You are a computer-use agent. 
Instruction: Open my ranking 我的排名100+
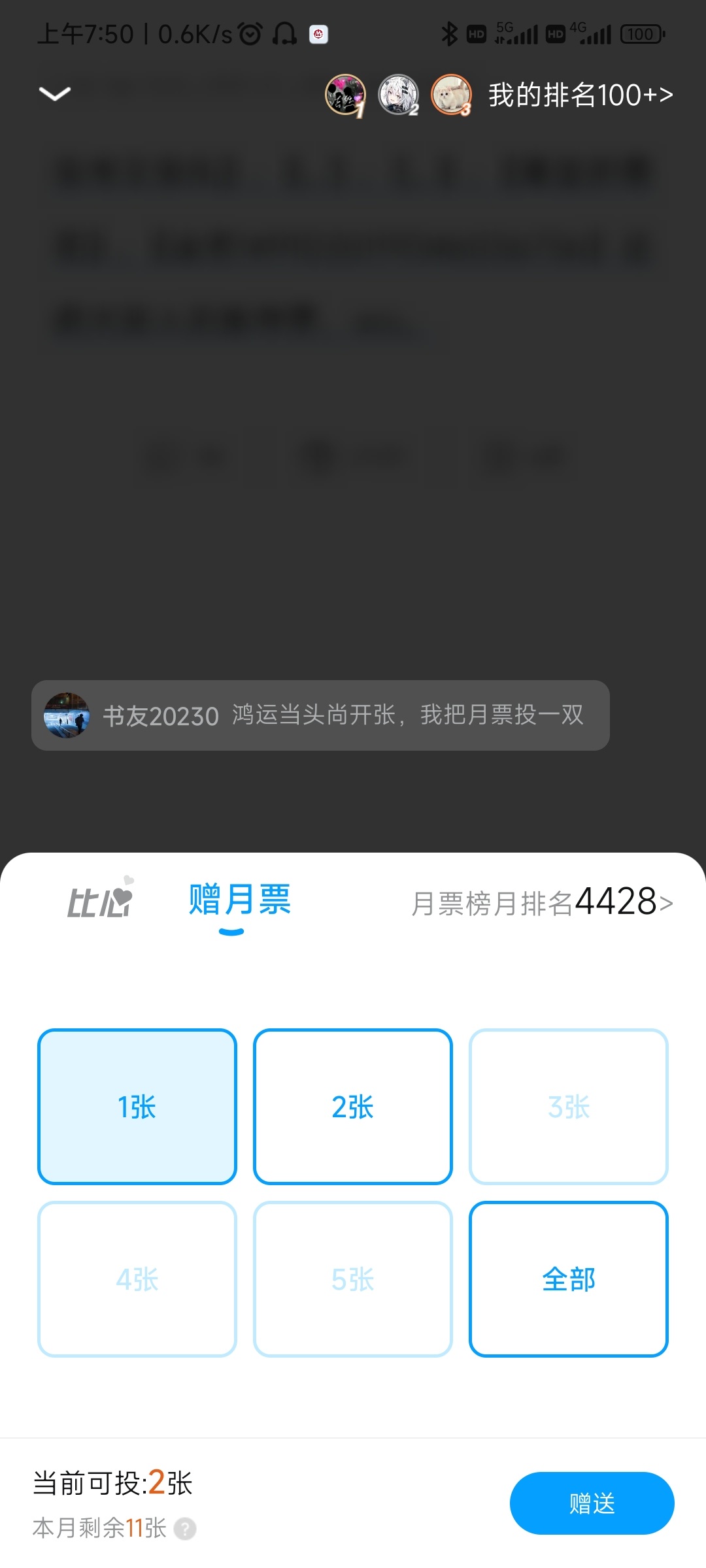tap(580, 95)
